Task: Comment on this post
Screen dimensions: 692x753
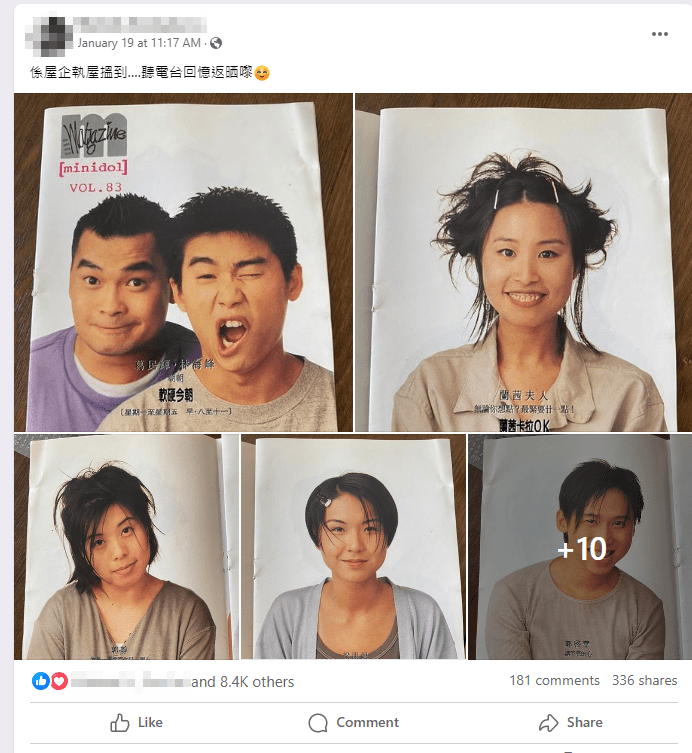Action: pyautogui.click(x=354, y=722)
